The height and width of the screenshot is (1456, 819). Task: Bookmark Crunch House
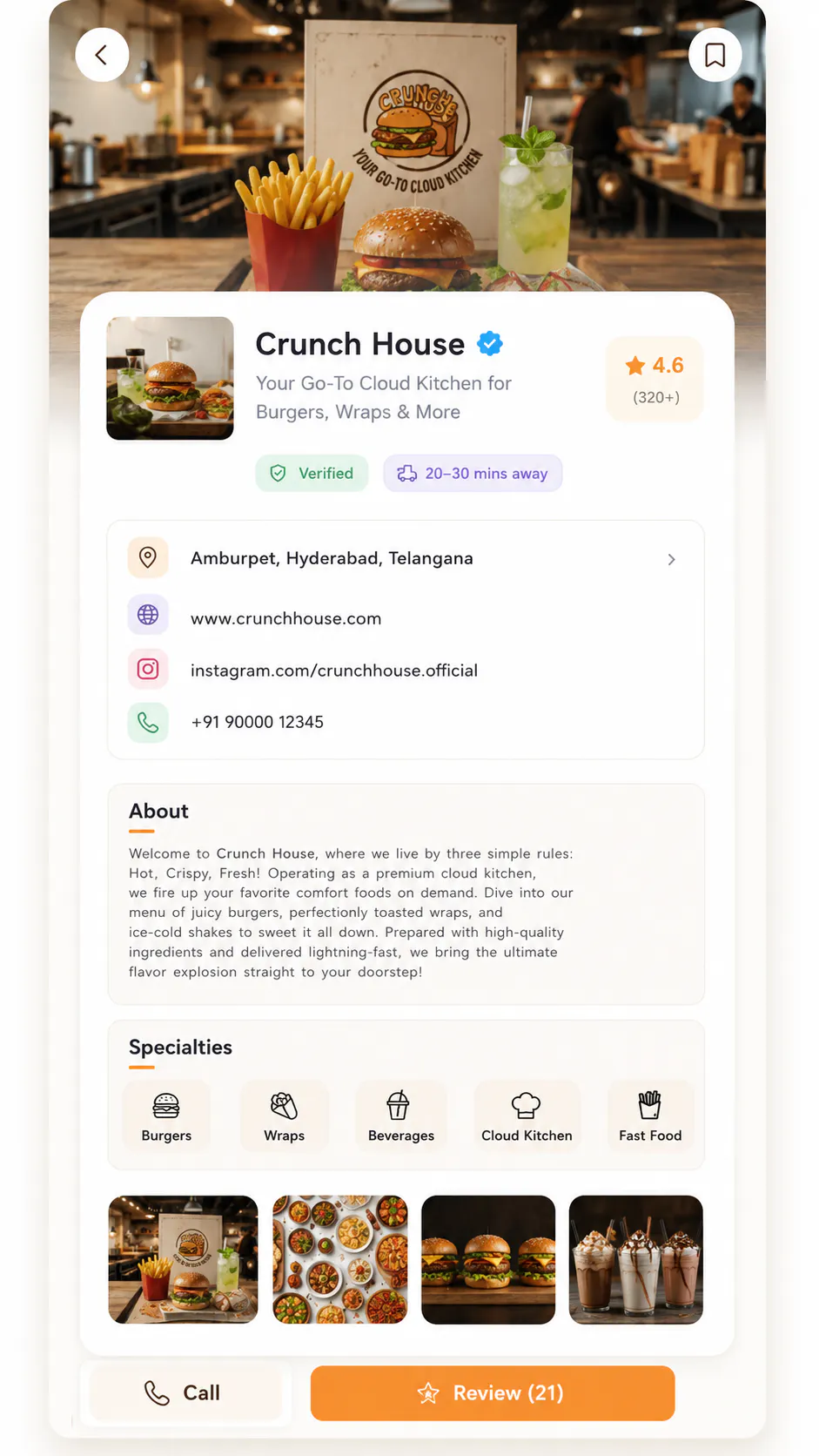715,55
